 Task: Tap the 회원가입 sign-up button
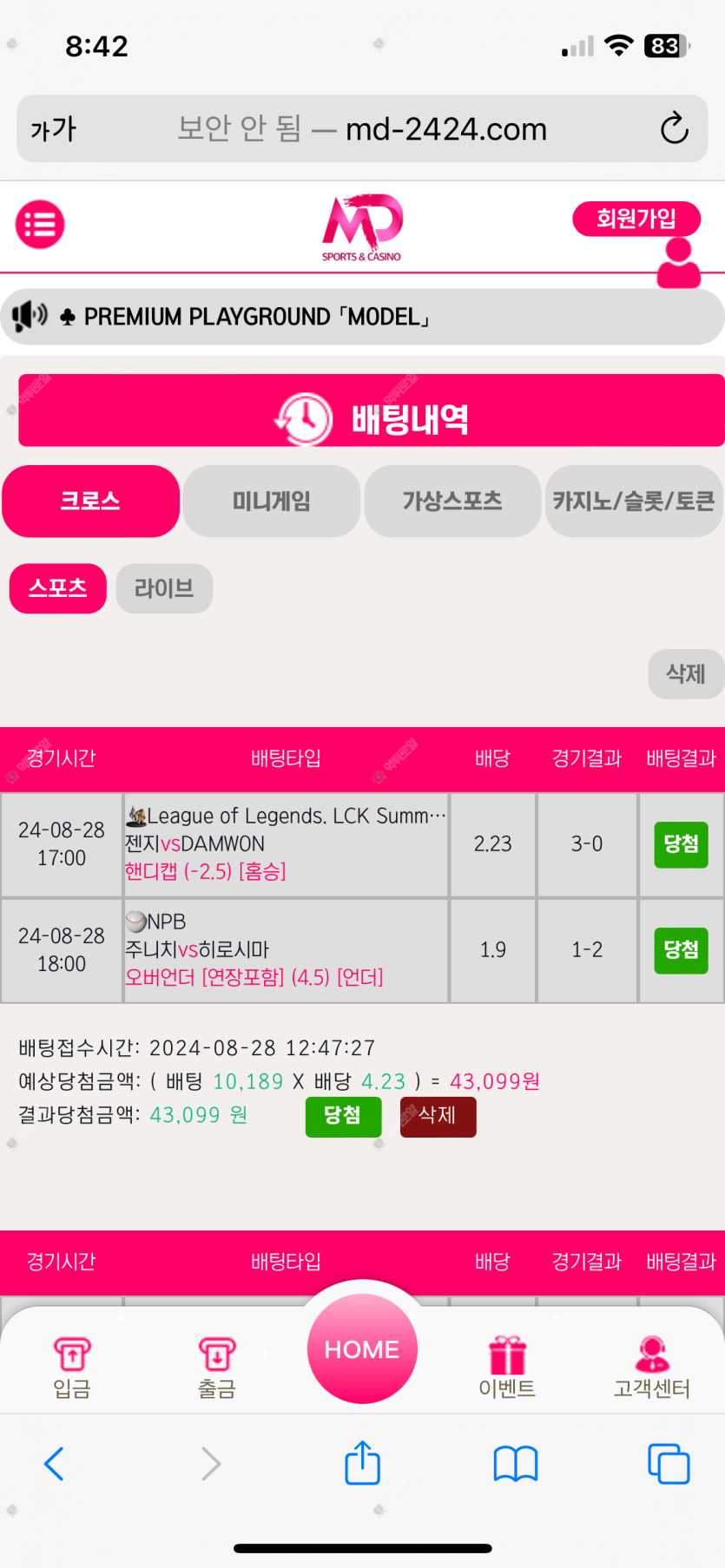click(636, 219)
